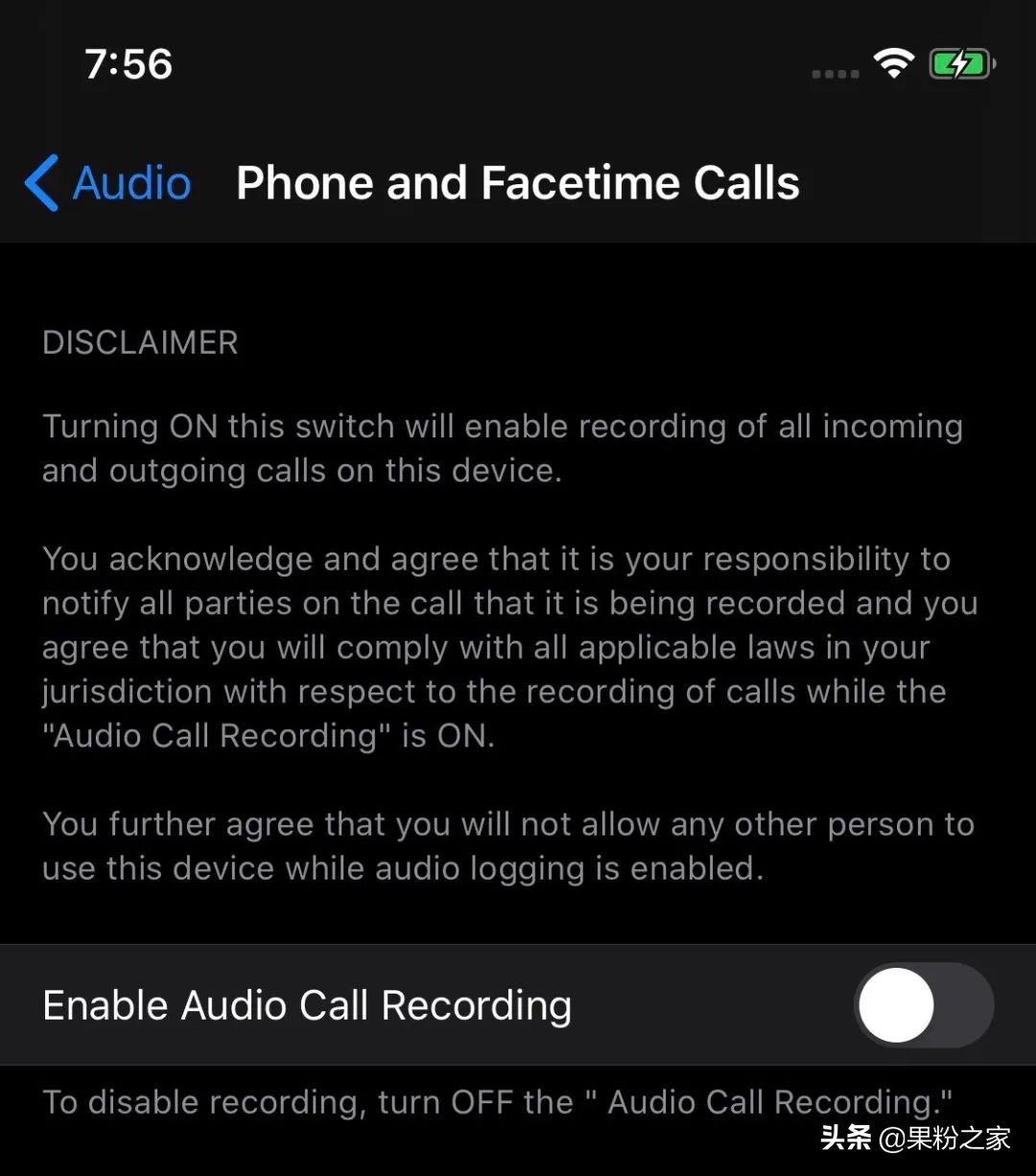Tap the Wi-Fi status icon

coord(893,63)
